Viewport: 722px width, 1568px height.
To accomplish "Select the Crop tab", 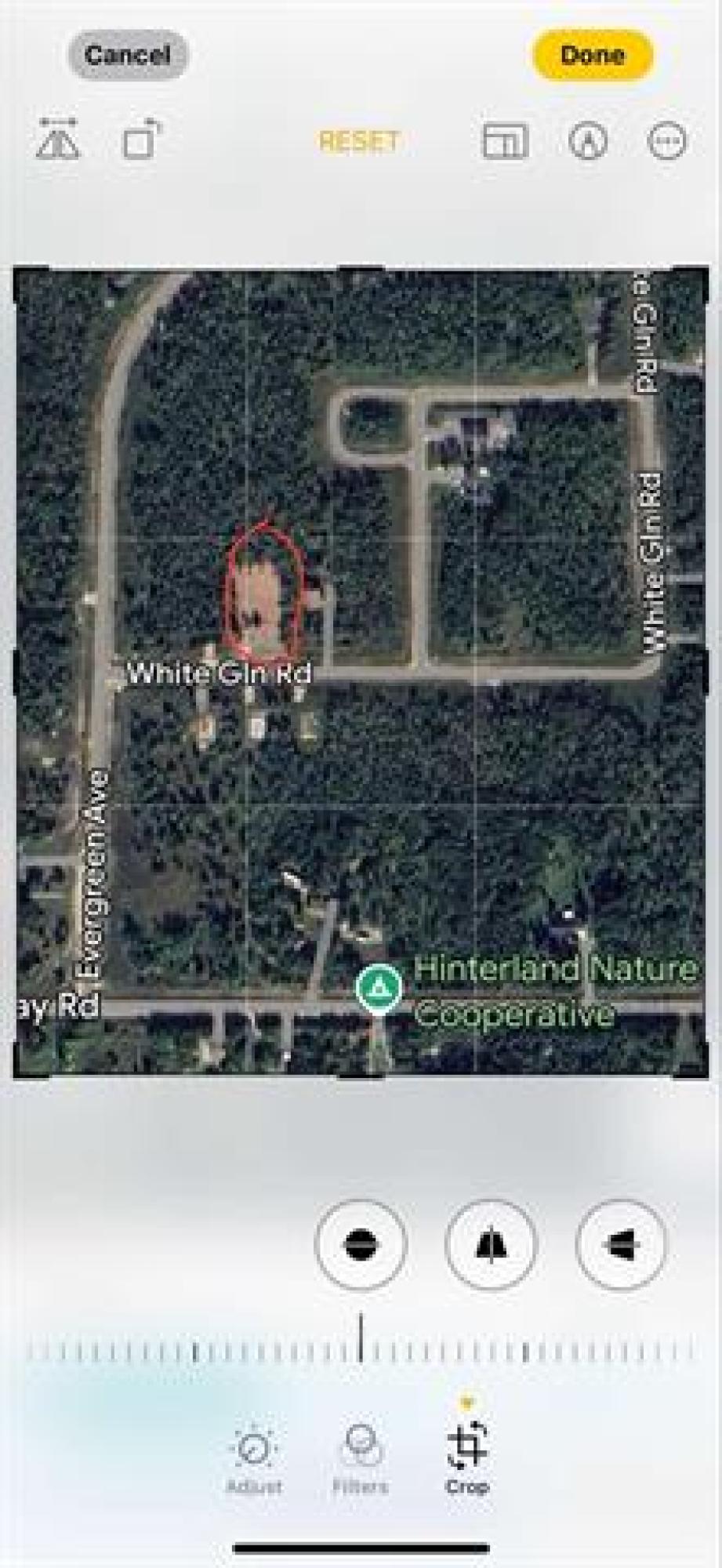I will point(467,1457).
